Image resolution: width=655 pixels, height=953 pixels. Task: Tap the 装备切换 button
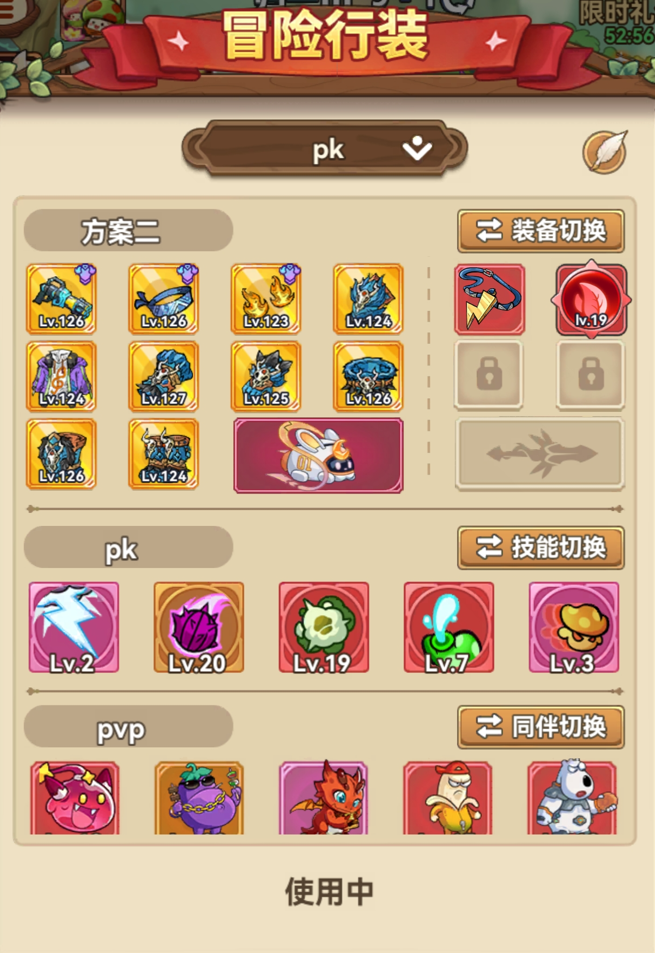tap(541, 231)
